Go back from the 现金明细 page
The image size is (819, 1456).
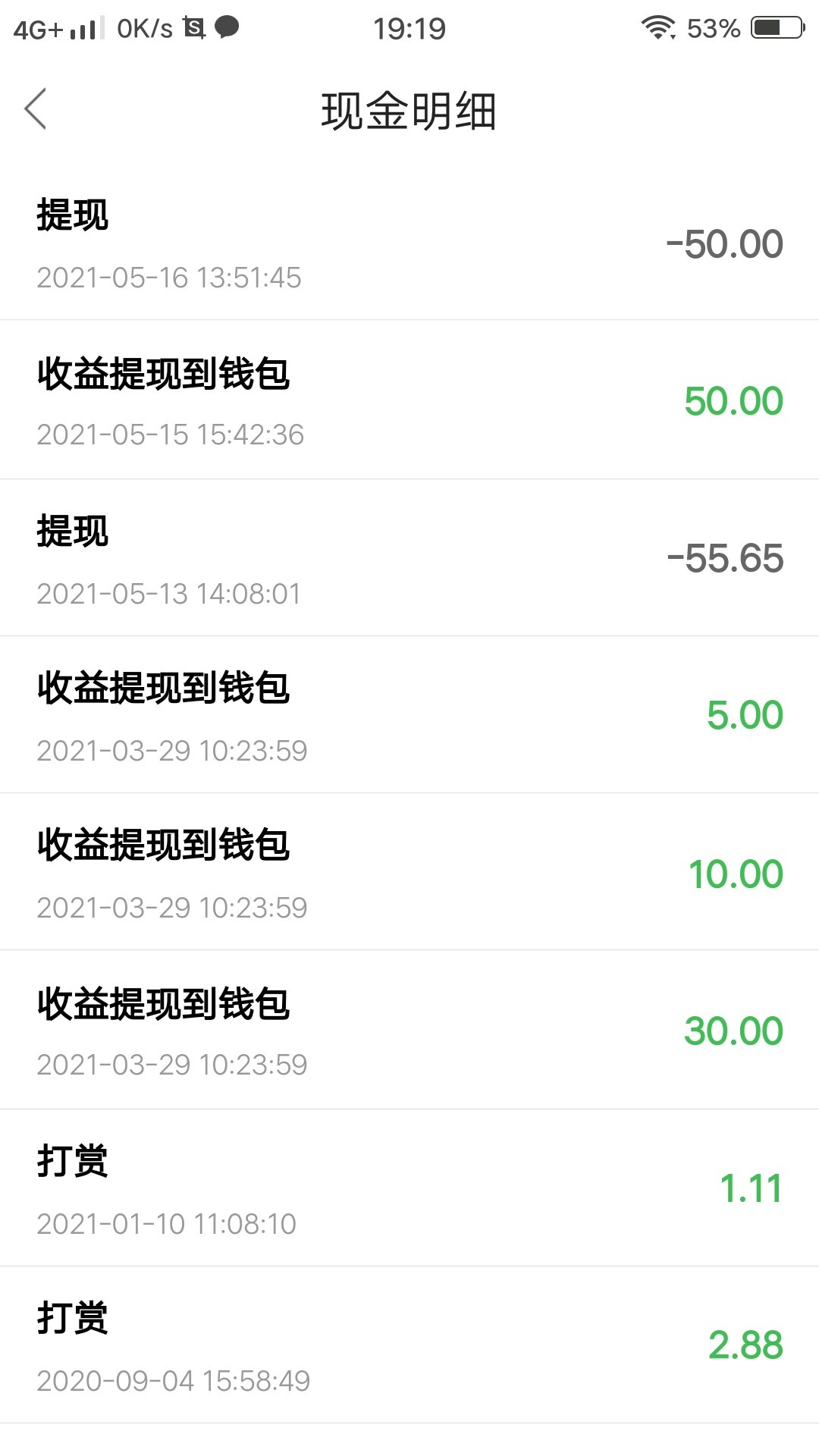(36, 109)
